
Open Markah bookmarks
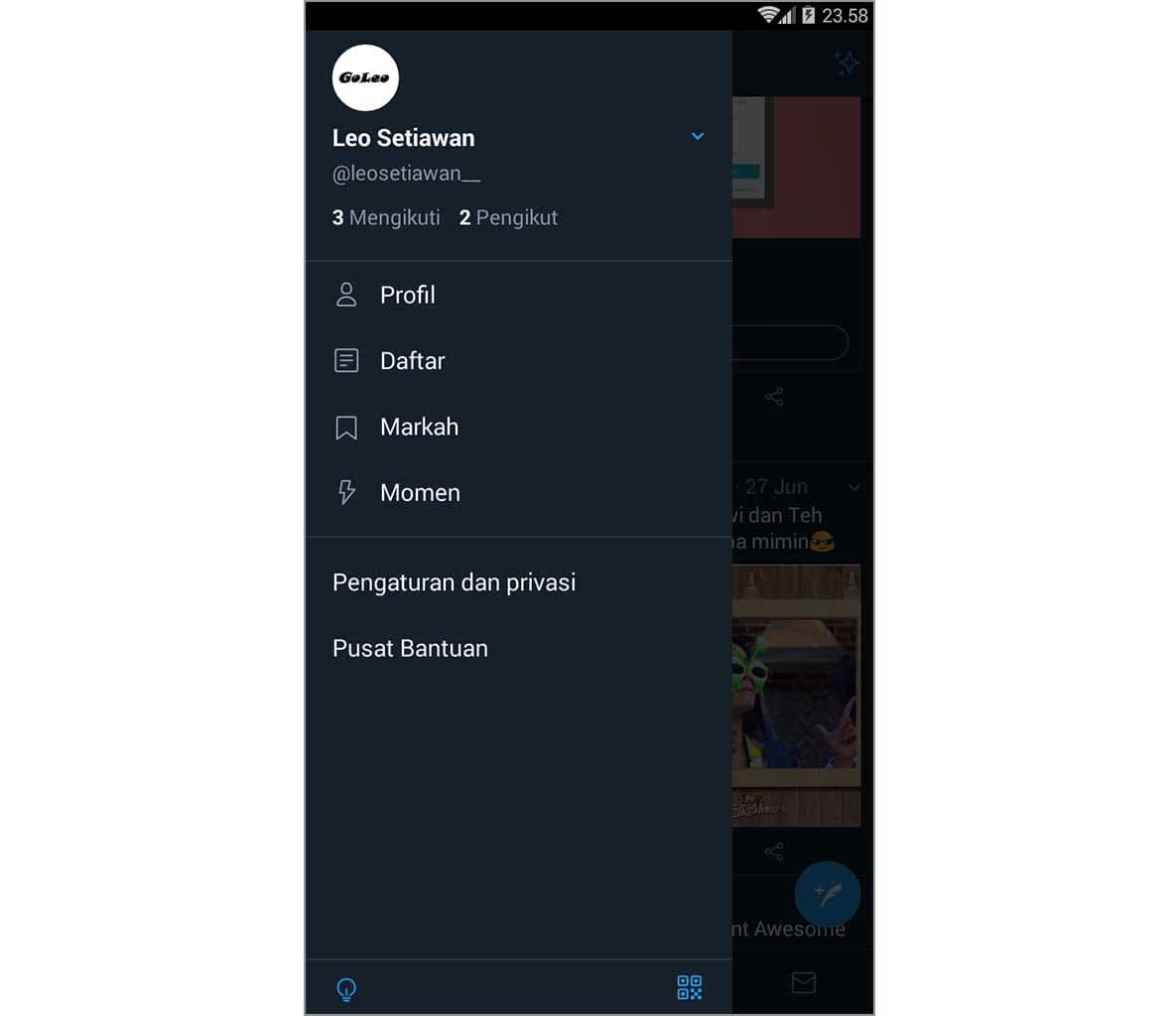tap(419, 427)
